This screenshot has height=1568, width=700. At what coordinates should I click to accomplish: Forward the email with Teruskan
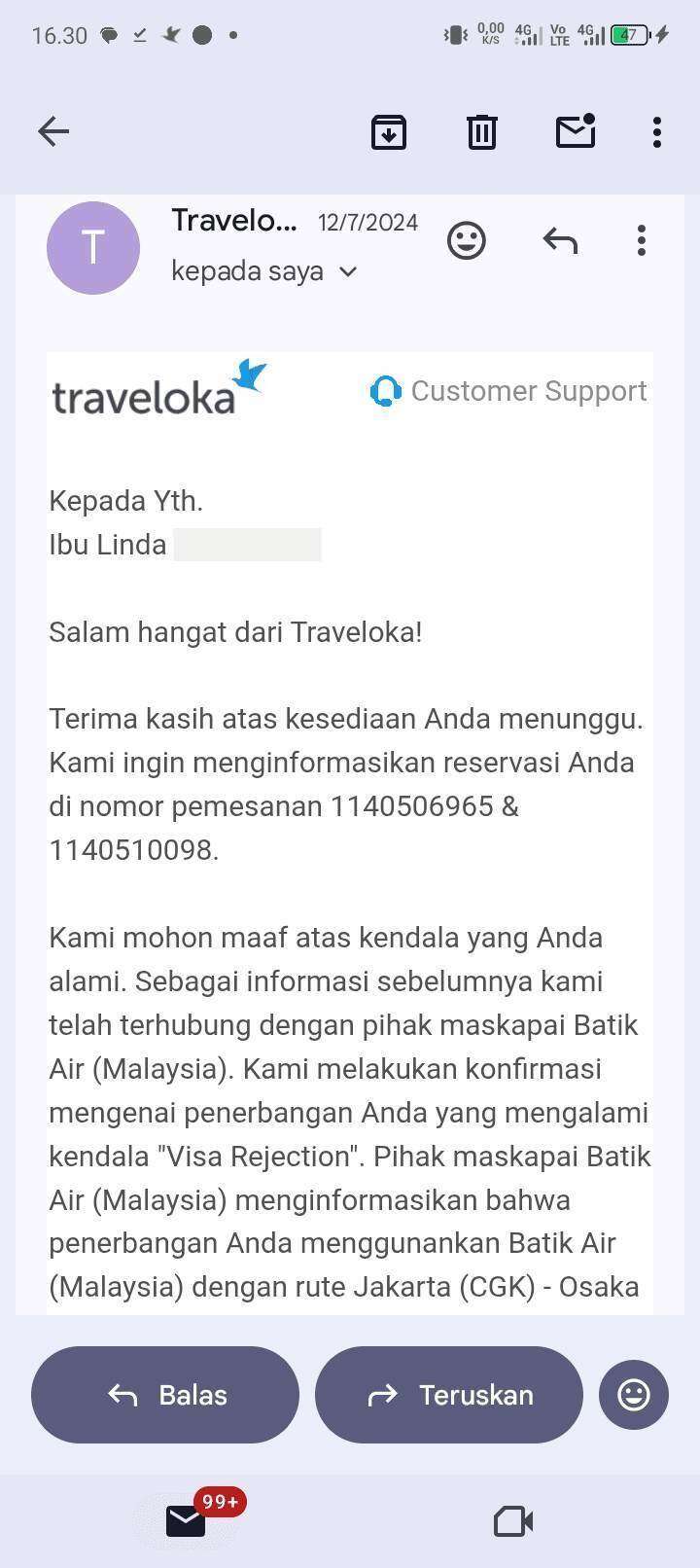point(449,1395)
